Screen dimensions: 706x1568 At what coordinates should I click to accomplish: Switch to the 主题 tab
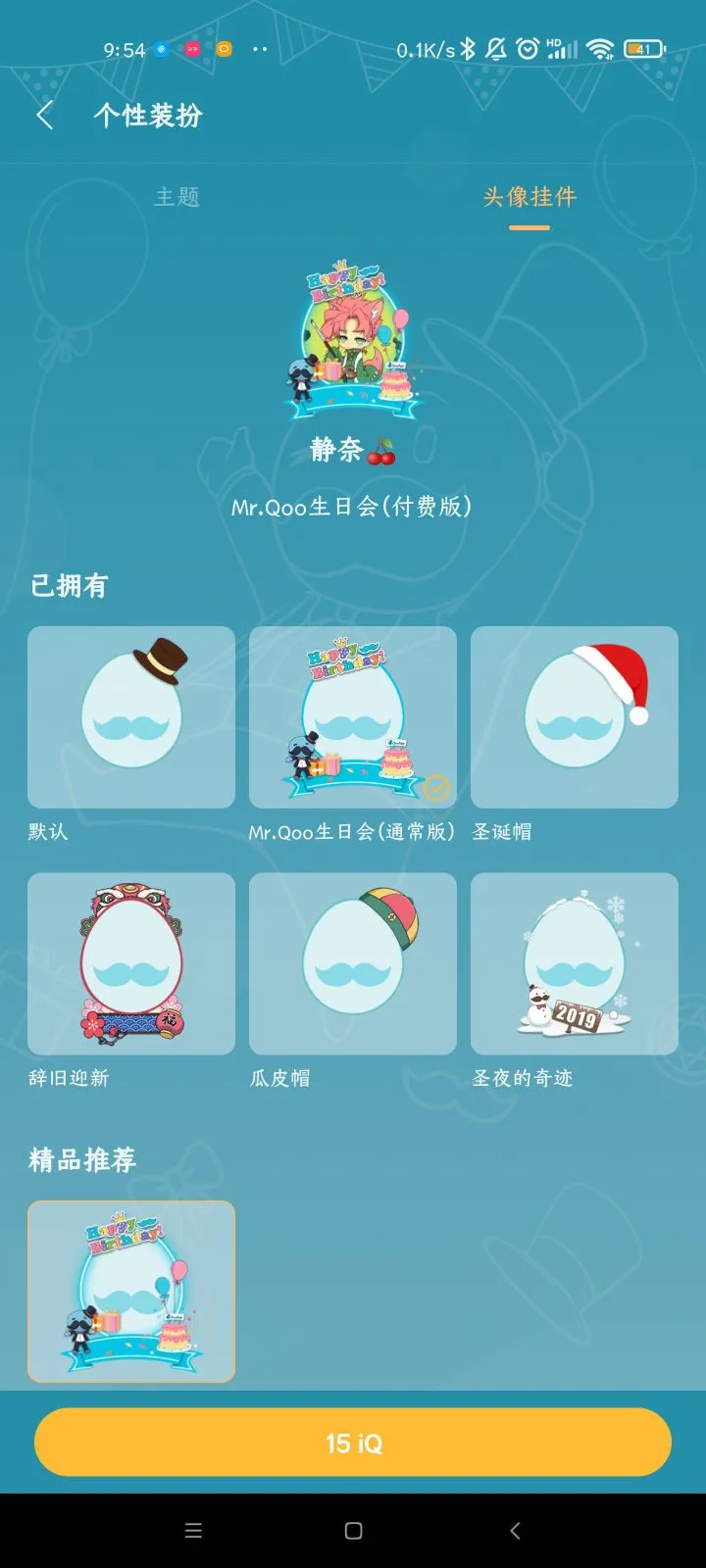coord(177,197)
